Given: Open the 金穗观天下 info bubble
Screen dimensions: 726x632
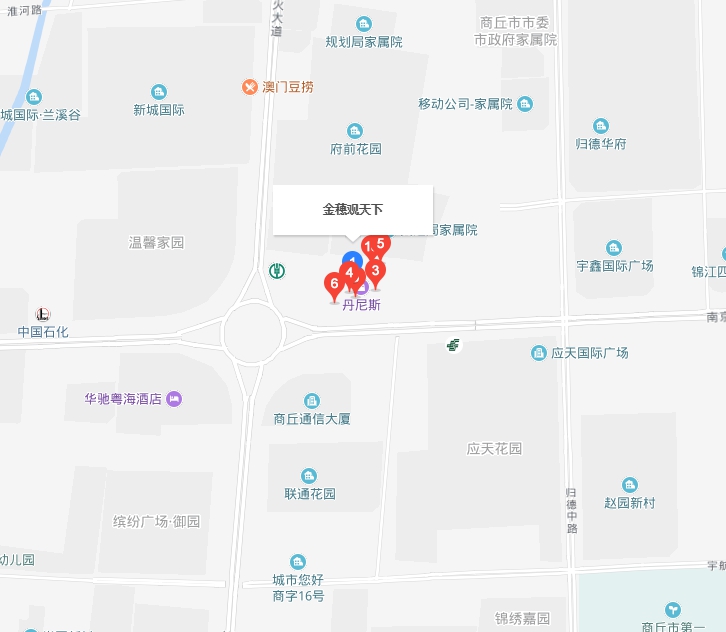Looking at the screenshot, I should coord(352,210).
